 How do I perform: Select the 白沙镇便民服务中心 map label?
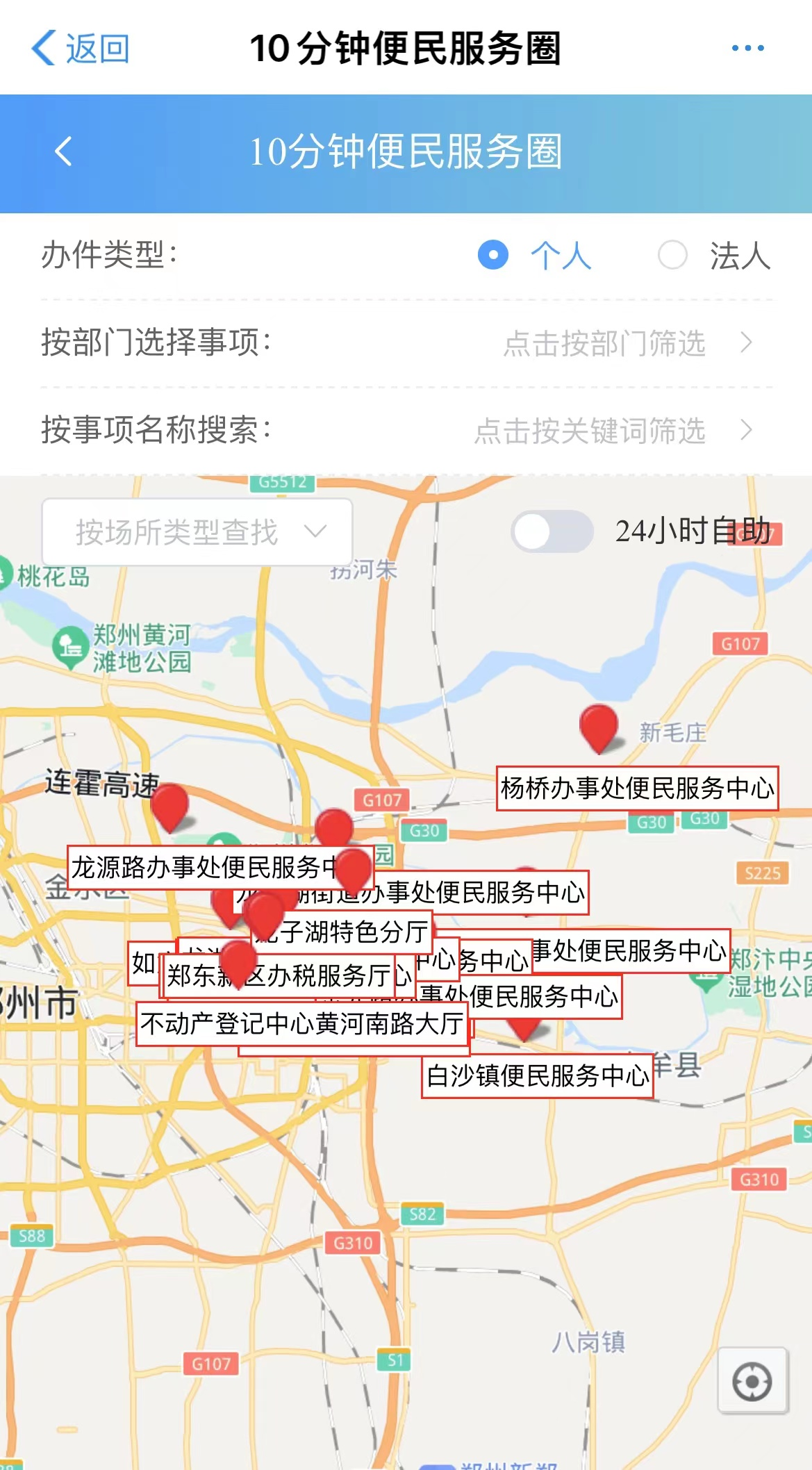[537, 1075]
